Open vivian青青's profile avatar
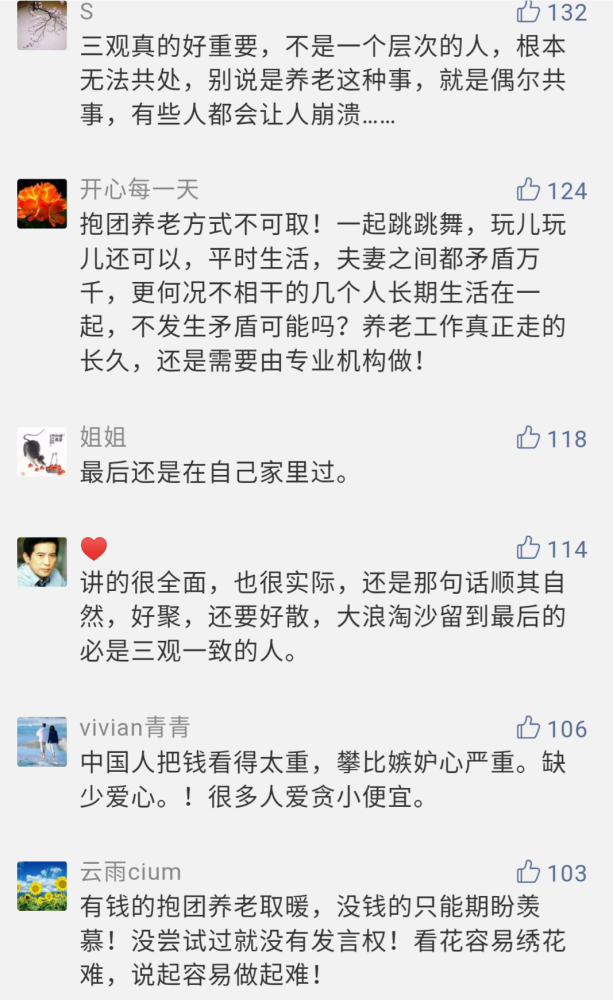The width and height of the screenshot is (613, 1000). pyautogui.click(x=42, y=742)
